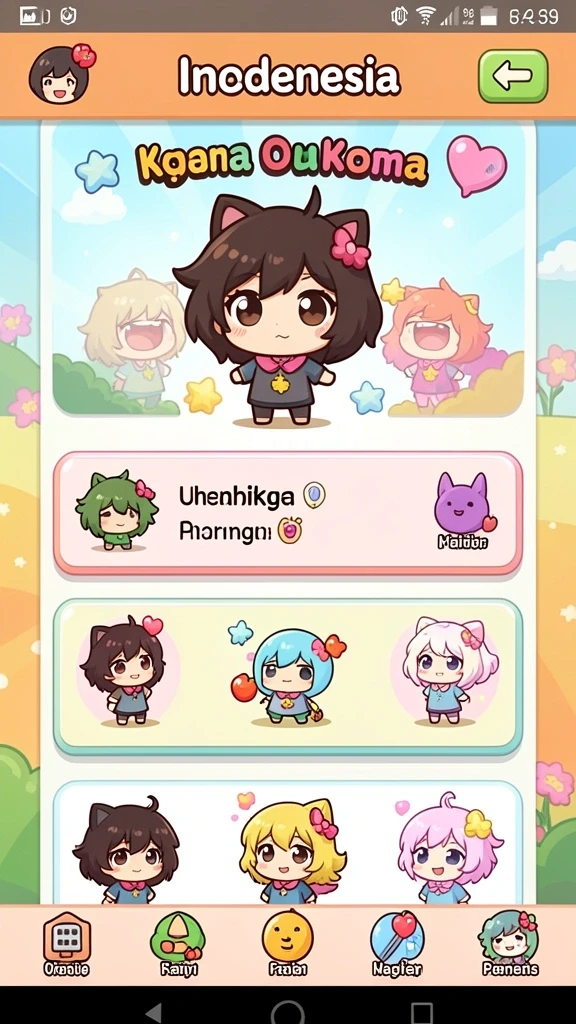Switch to the green onigiri bottom tab
The height and width of the screenshot is (1024, 576).
point(178,944)
